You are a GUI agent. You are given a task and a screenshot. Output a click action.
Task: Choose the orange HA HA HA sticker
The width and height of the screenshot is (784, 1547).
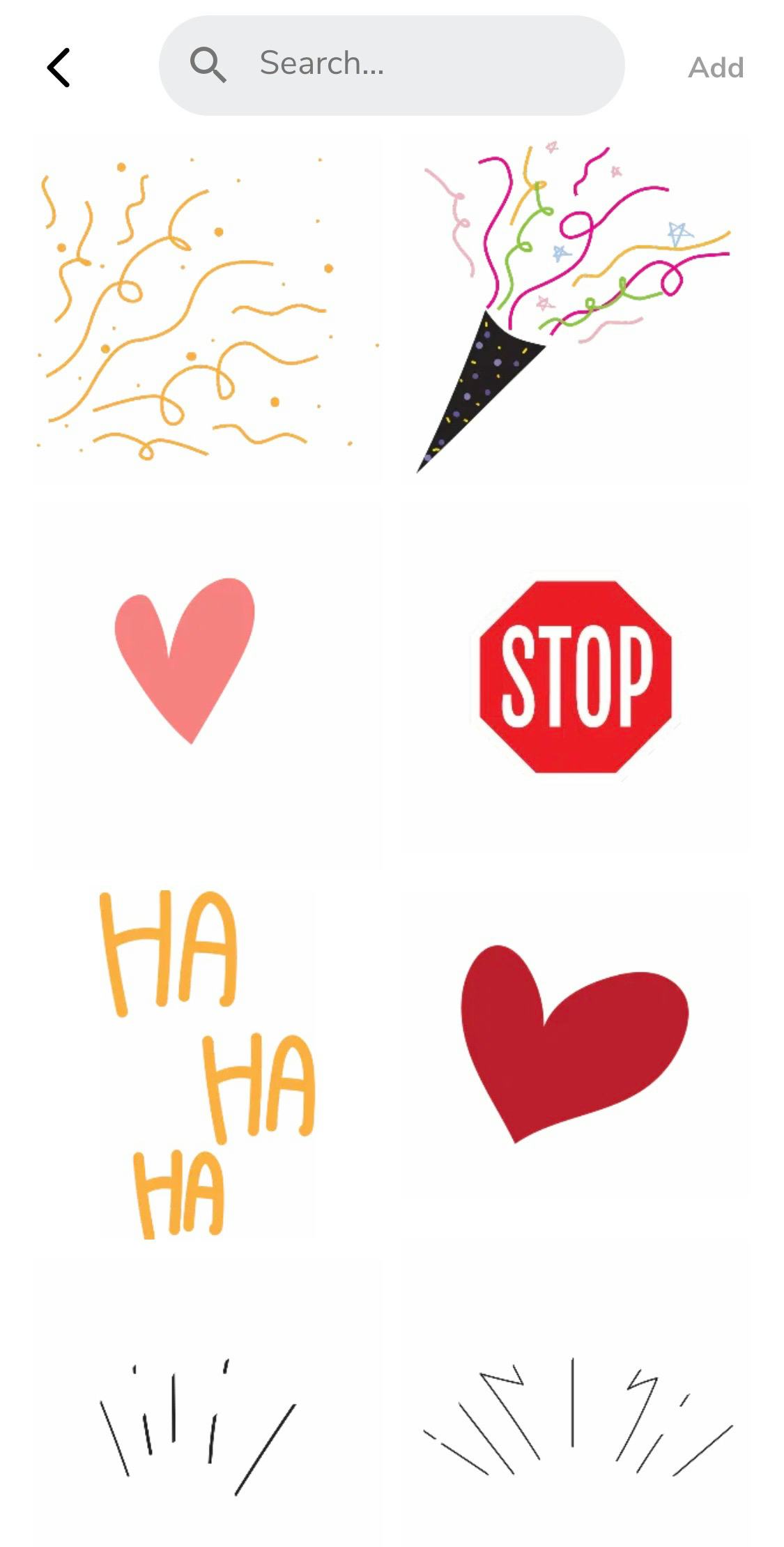pyautogui.click(x=207, y=1063)
